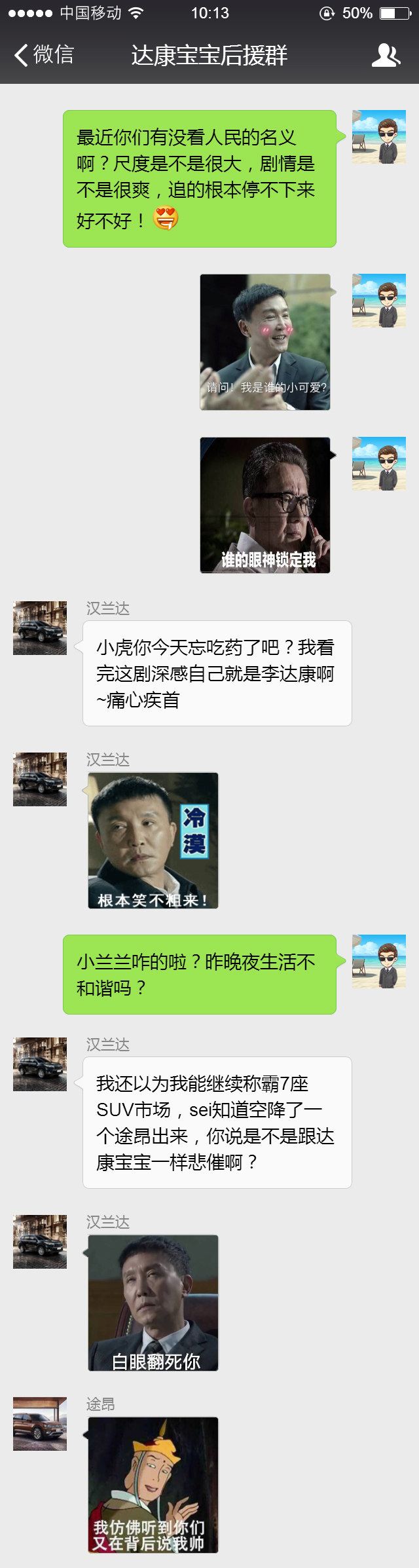Tap own avatar beside '人民的名义' message
The image size is (419, 1568).
pos(379,137)
